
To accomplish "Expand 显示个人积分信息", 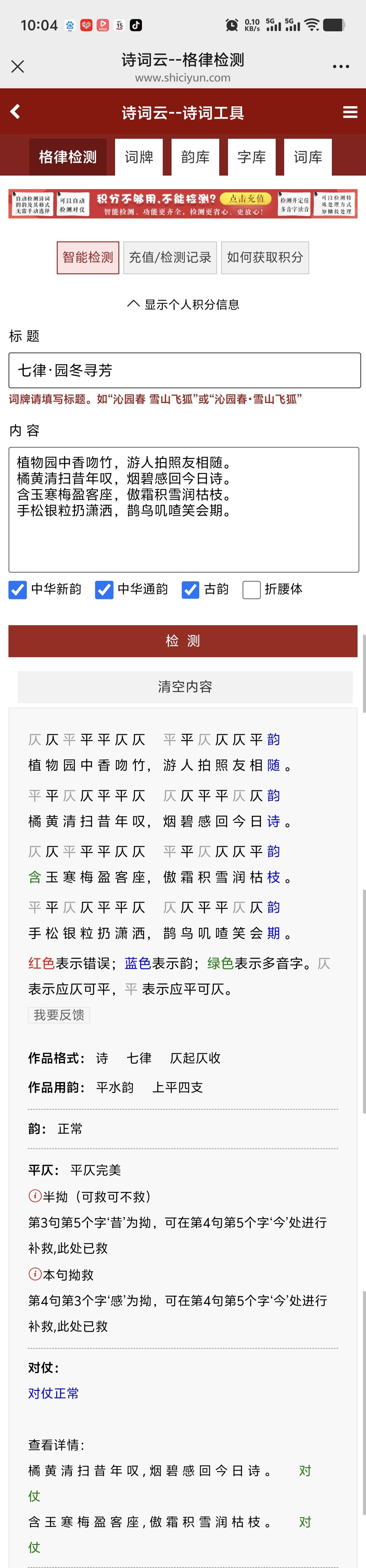I will 183,304.
